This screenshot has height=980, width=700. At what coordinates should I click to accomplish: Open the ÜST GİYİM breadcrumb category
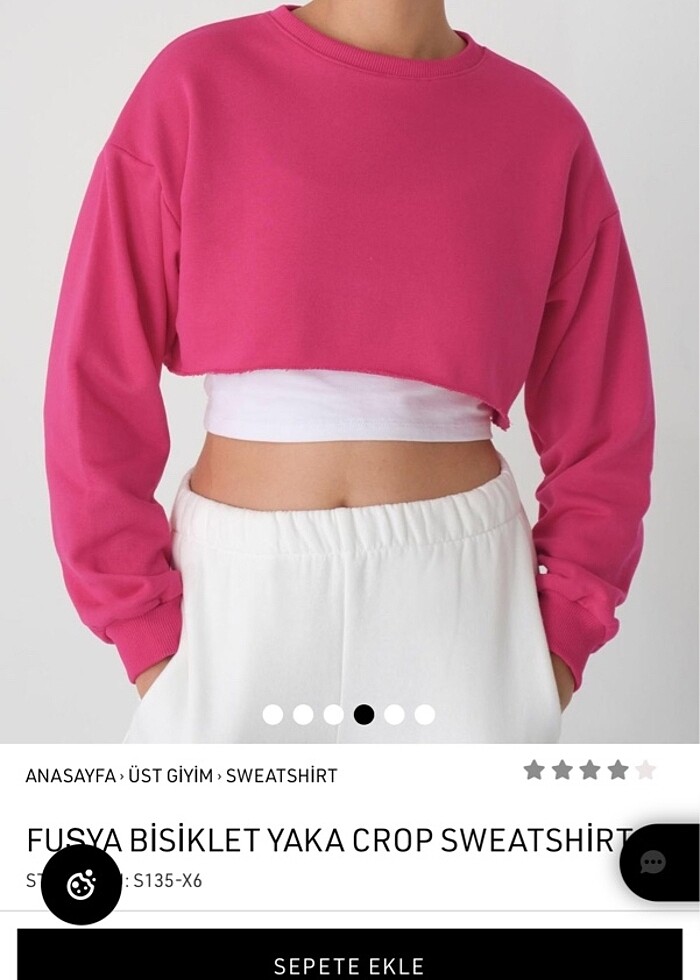[x=170, y=776]
